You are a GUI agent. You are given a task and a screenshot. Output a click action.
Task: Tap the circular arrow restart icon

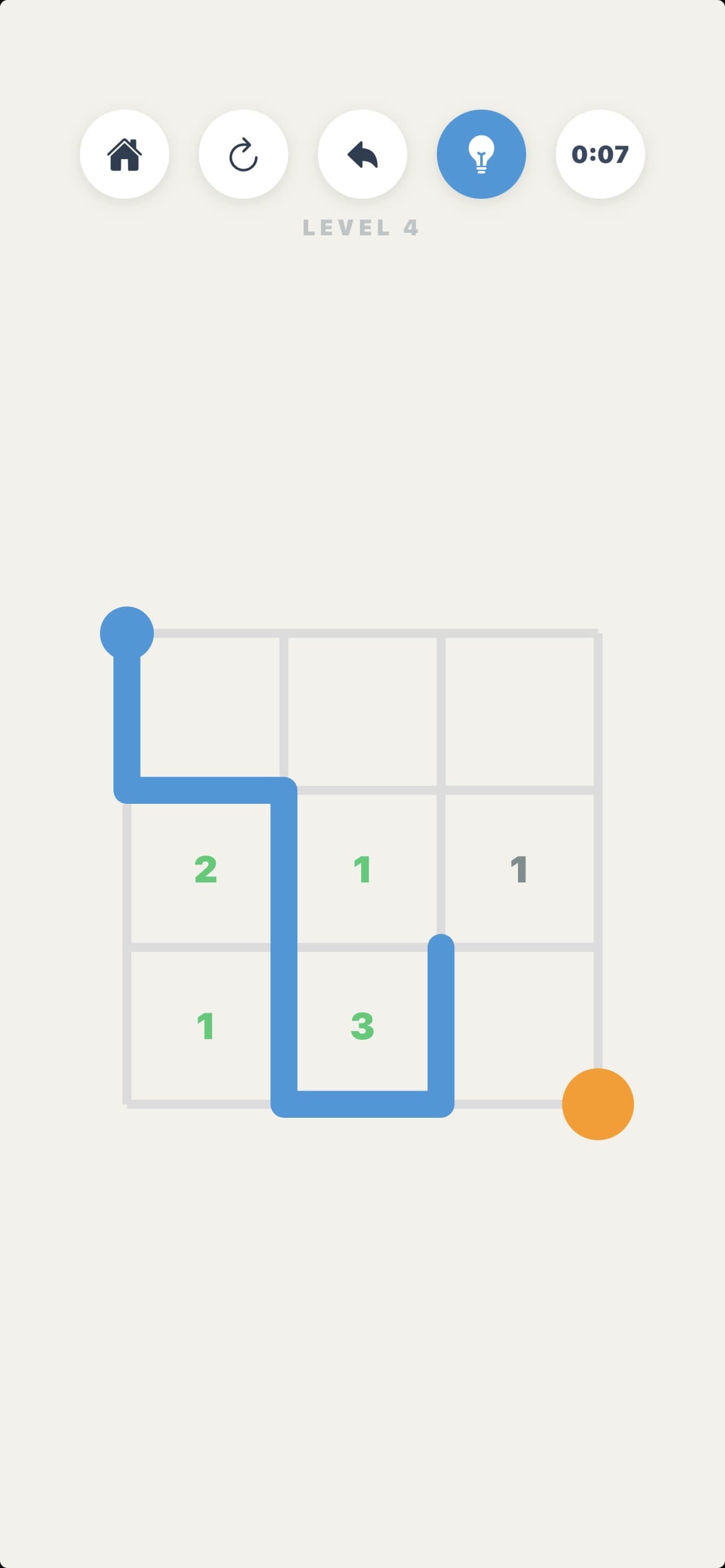(244, 155)
